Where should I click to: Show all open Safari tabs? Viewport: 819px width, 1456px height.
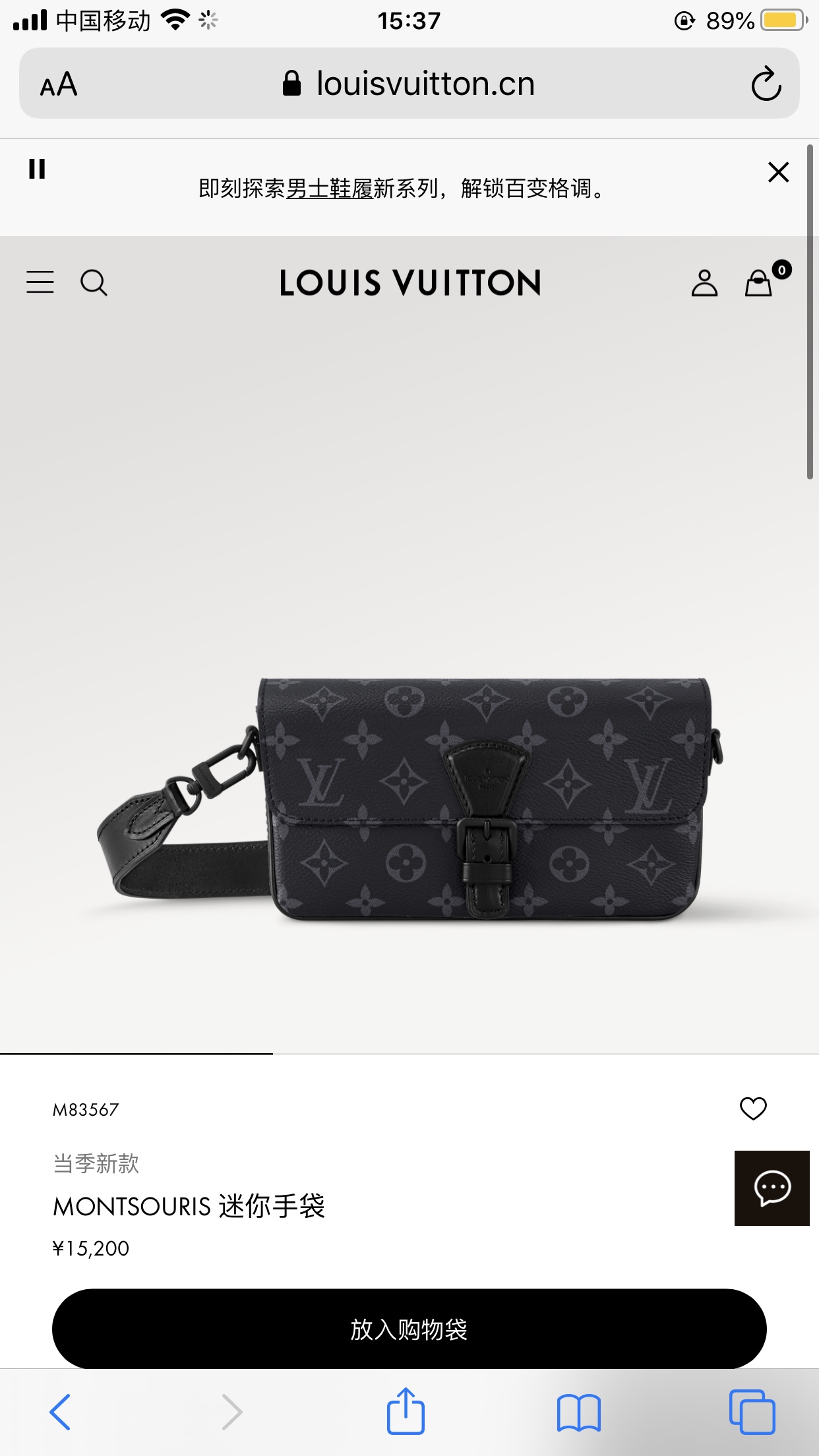point(752,1412)
